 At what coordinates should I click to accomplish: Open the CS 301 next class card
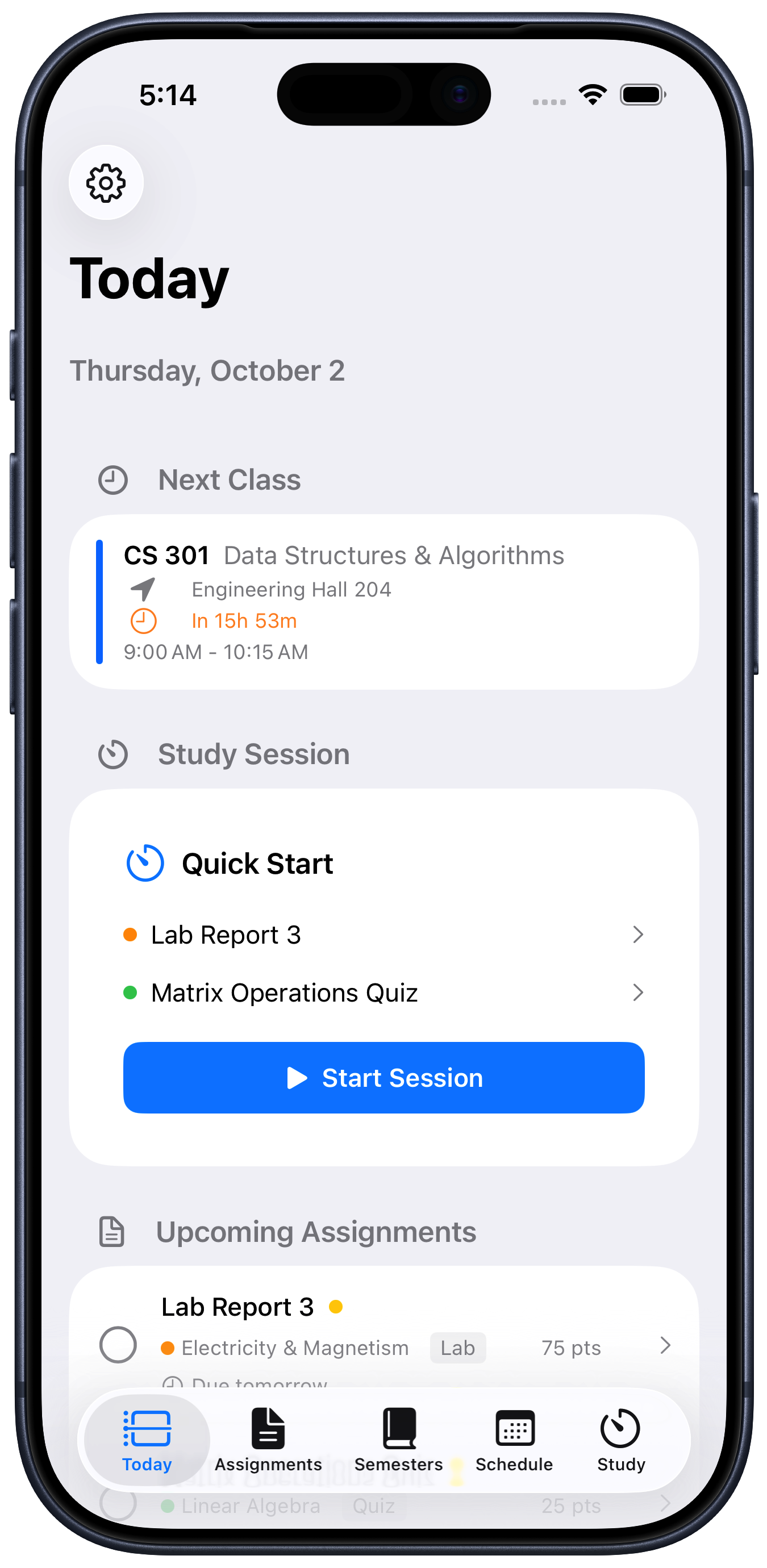383,602
